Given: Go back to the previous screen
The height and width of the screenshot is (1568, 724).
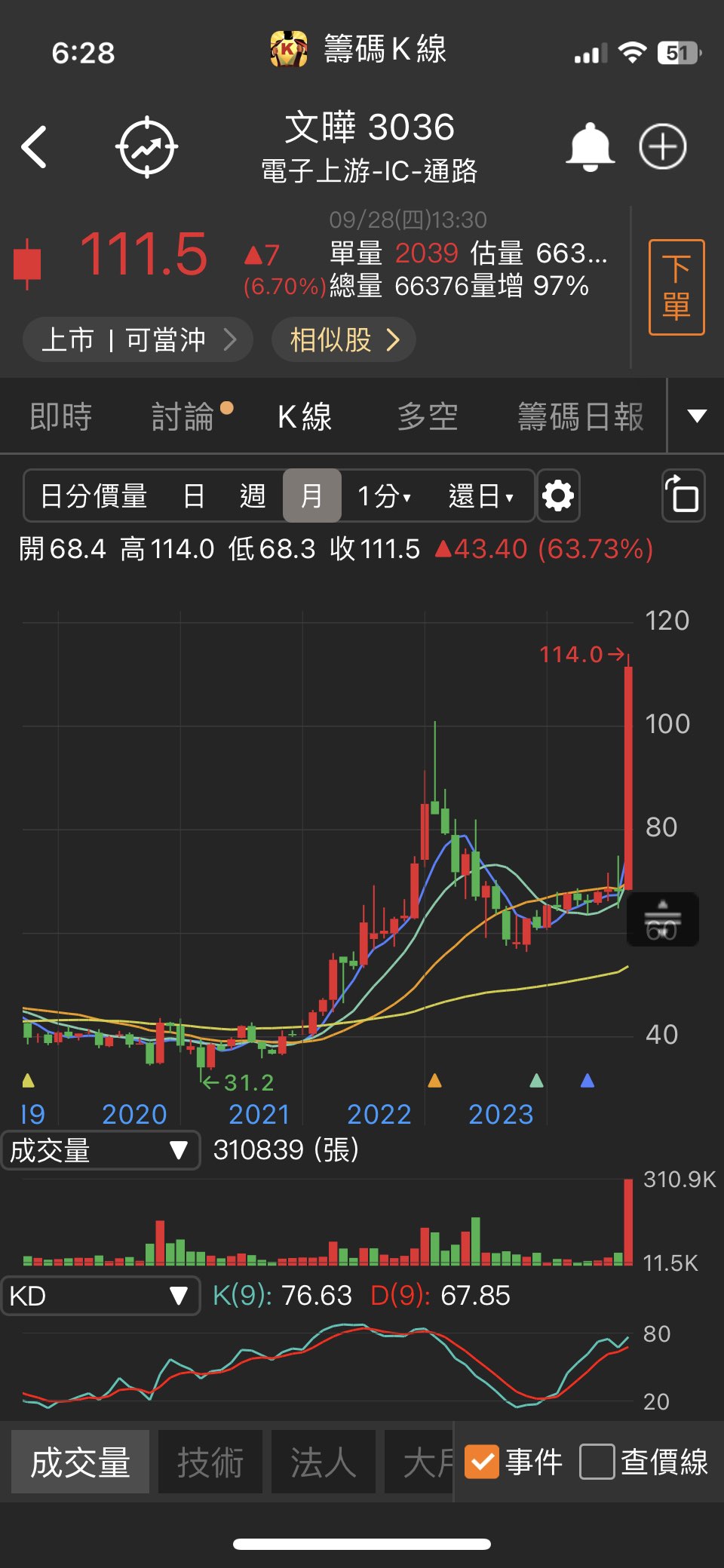Looking at the screenshot, I should [x=35, y=146].
